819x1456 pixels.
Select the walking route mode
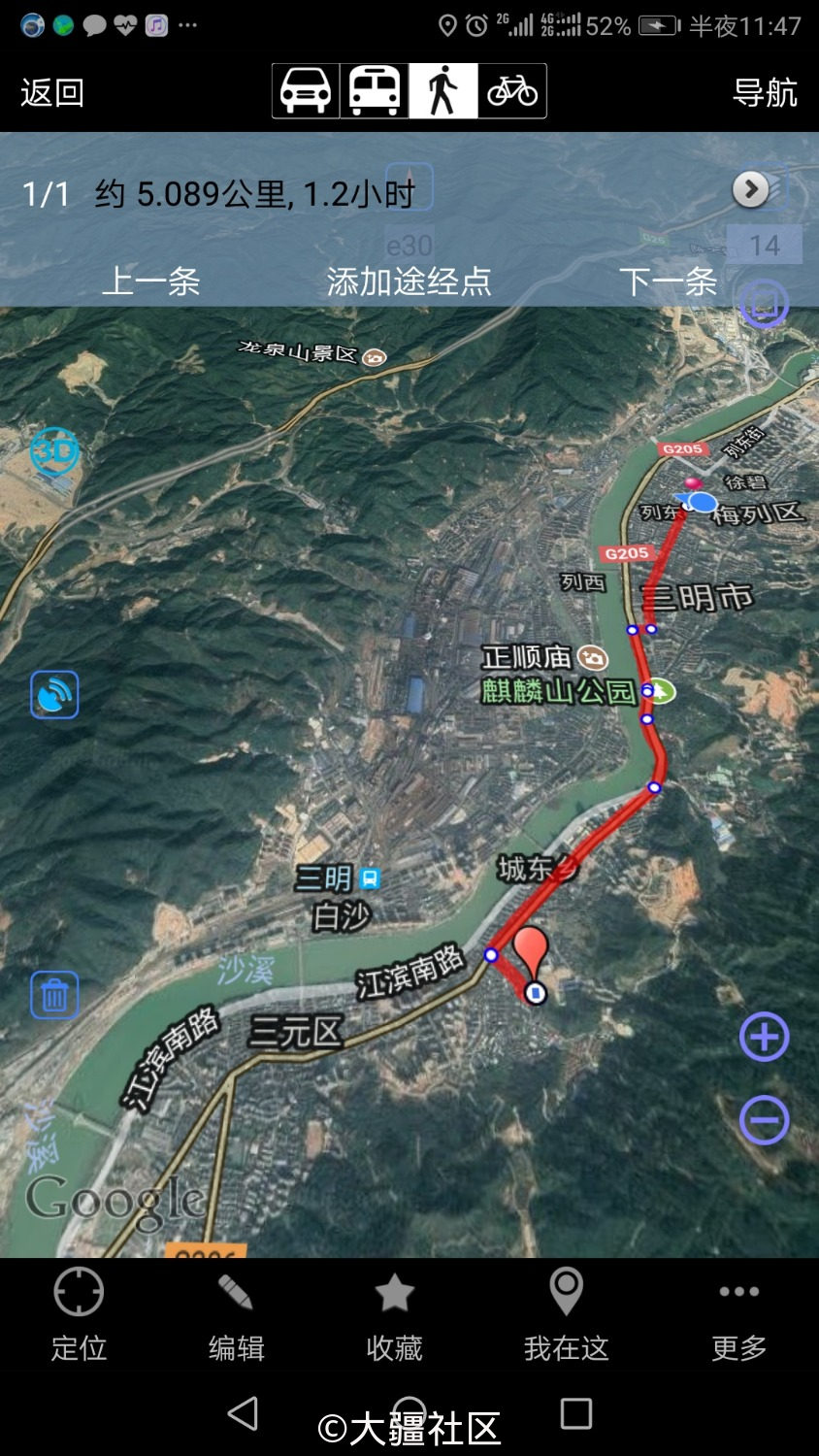tap(443, 91)
